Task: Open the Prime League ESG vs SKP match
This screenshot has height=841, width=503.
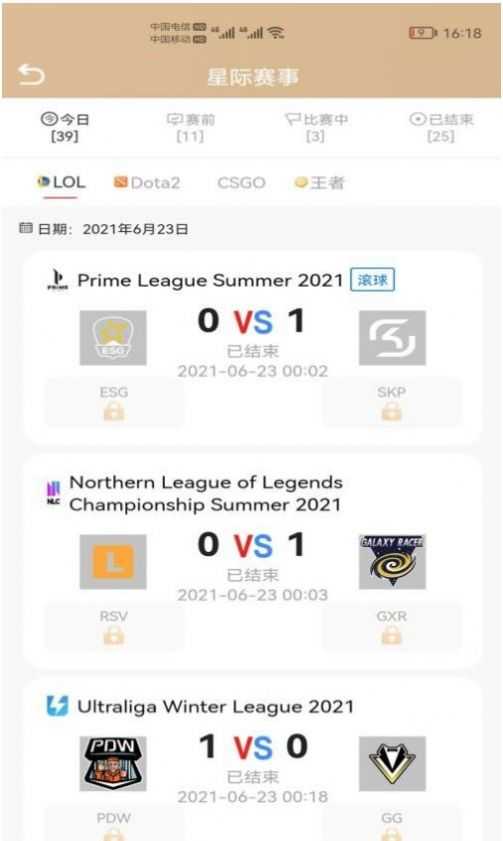Action: coord(252,347)
